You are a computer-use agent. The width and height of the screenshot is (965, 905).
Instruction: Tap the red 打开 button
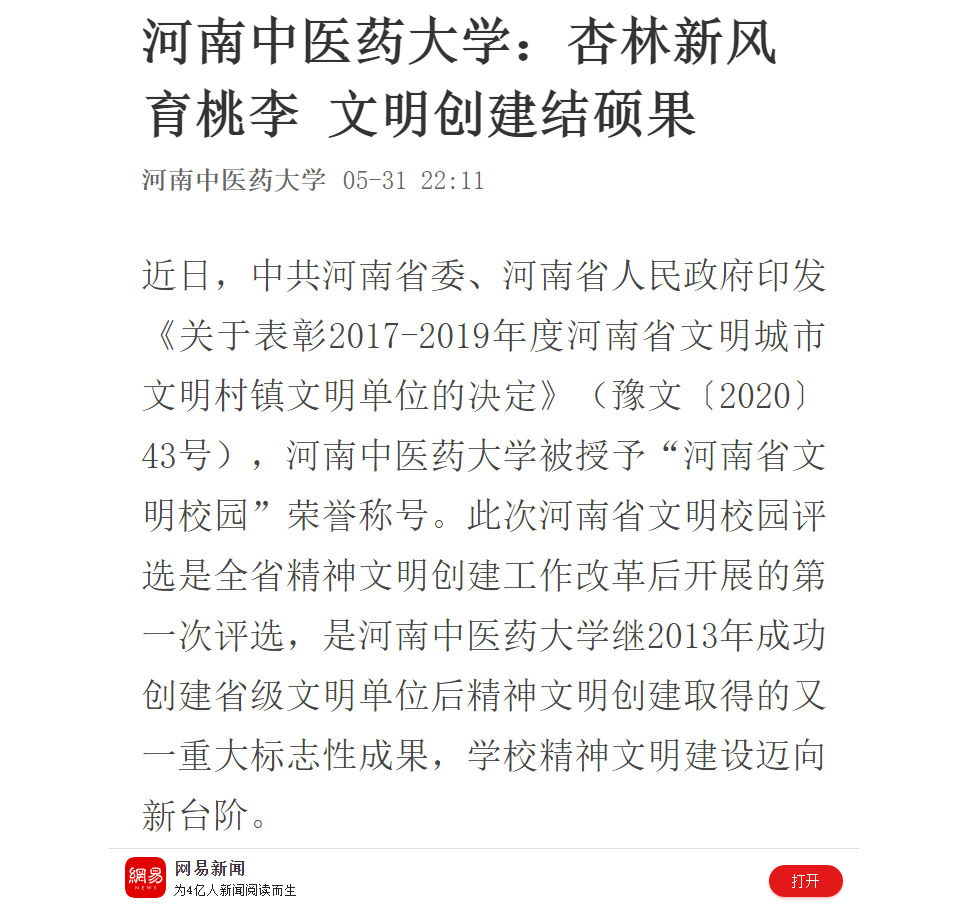[x=805, y=881]
